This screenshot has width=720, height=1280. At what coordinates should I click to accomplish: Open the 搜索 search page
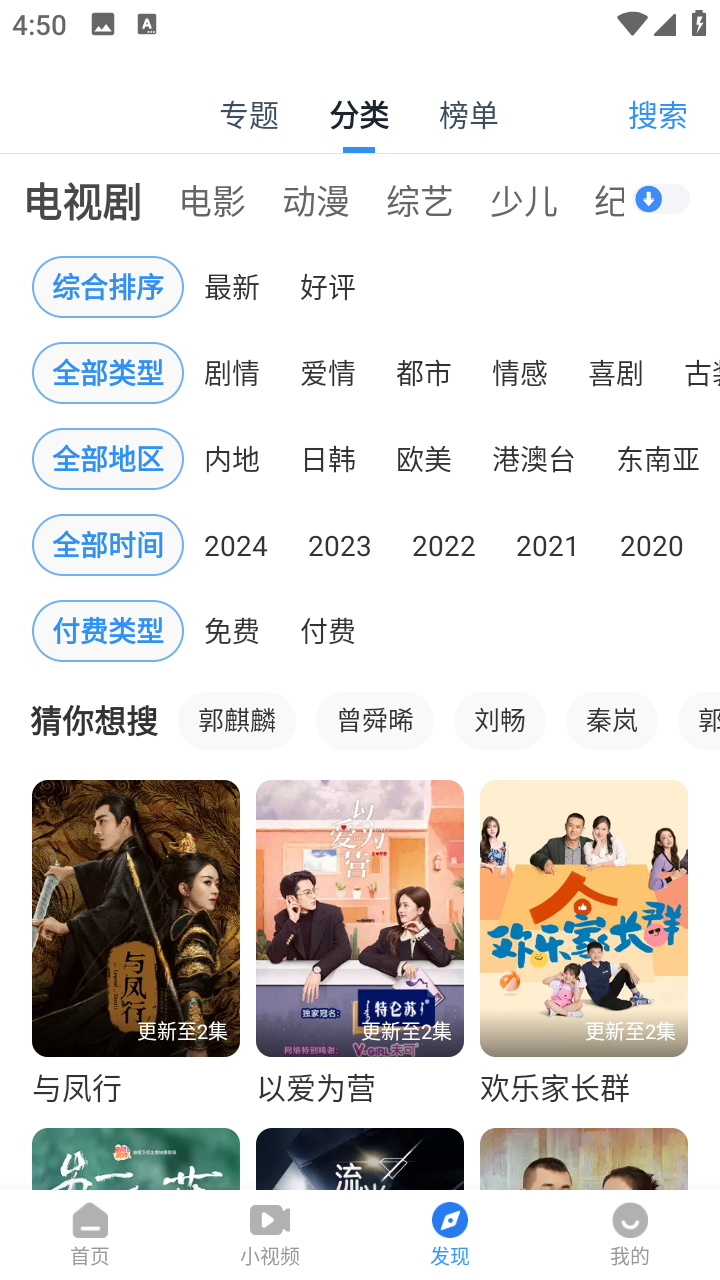(657, 116)
